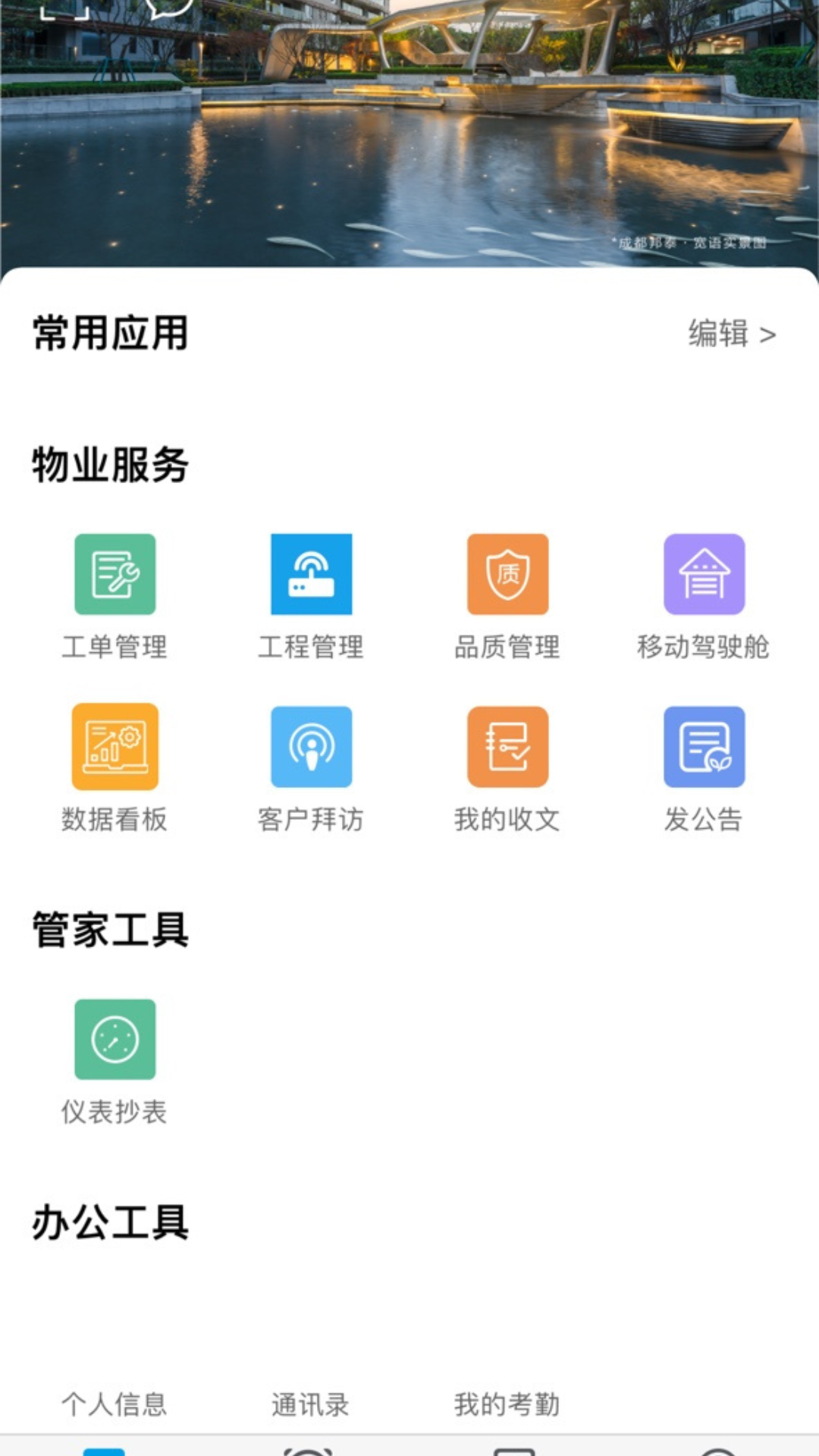Open 个人信息 personal info
819x1456 pixels.
click(x=115, y=1404)
